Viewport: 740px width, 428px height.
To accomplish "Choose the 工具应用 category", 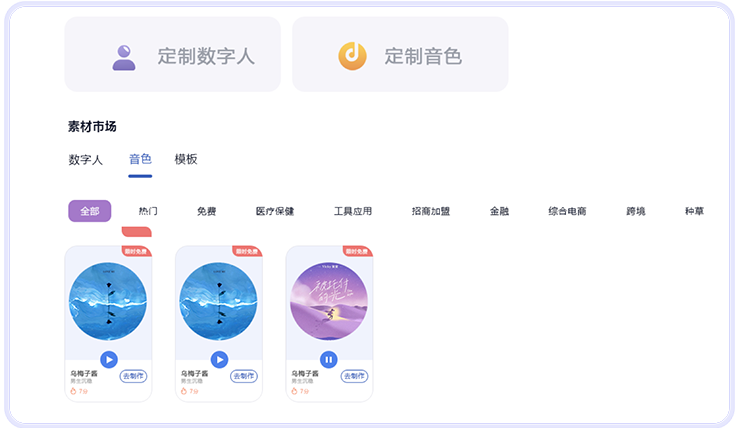I will [x=353, y=212].
